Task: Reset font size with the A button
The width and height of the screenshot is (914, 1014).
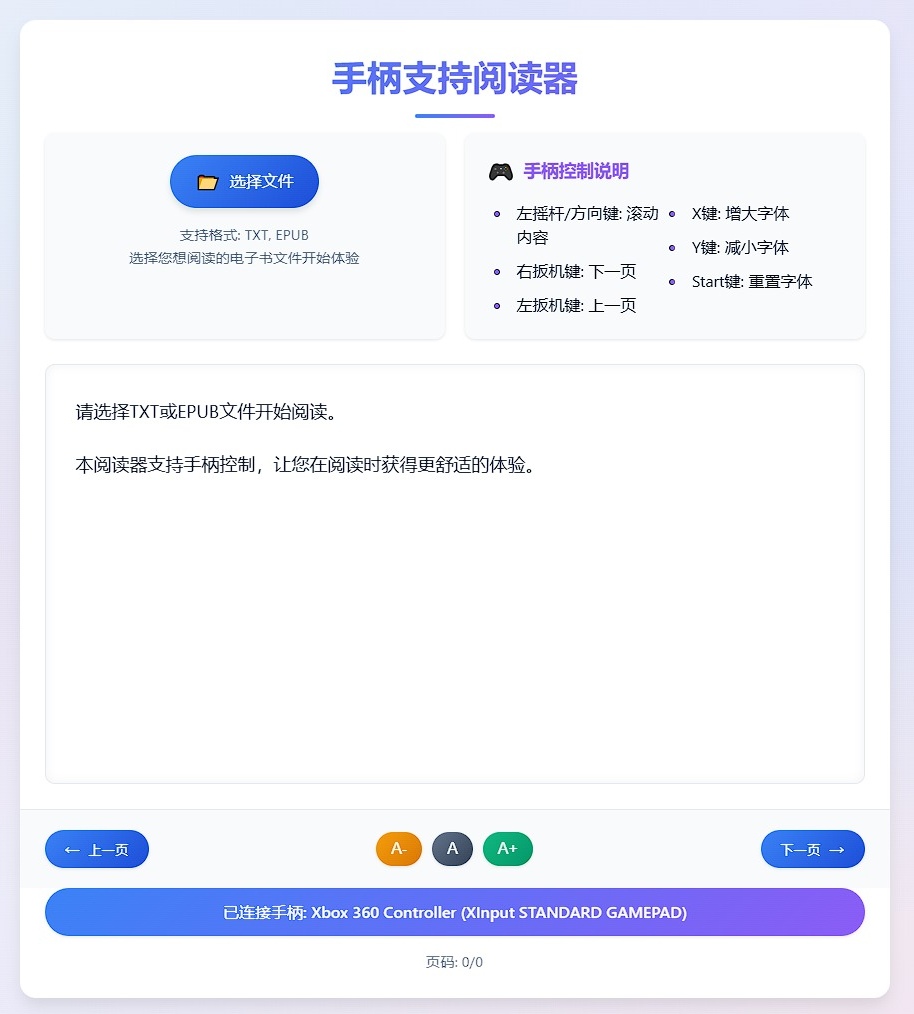Action: tap(452, 849)
